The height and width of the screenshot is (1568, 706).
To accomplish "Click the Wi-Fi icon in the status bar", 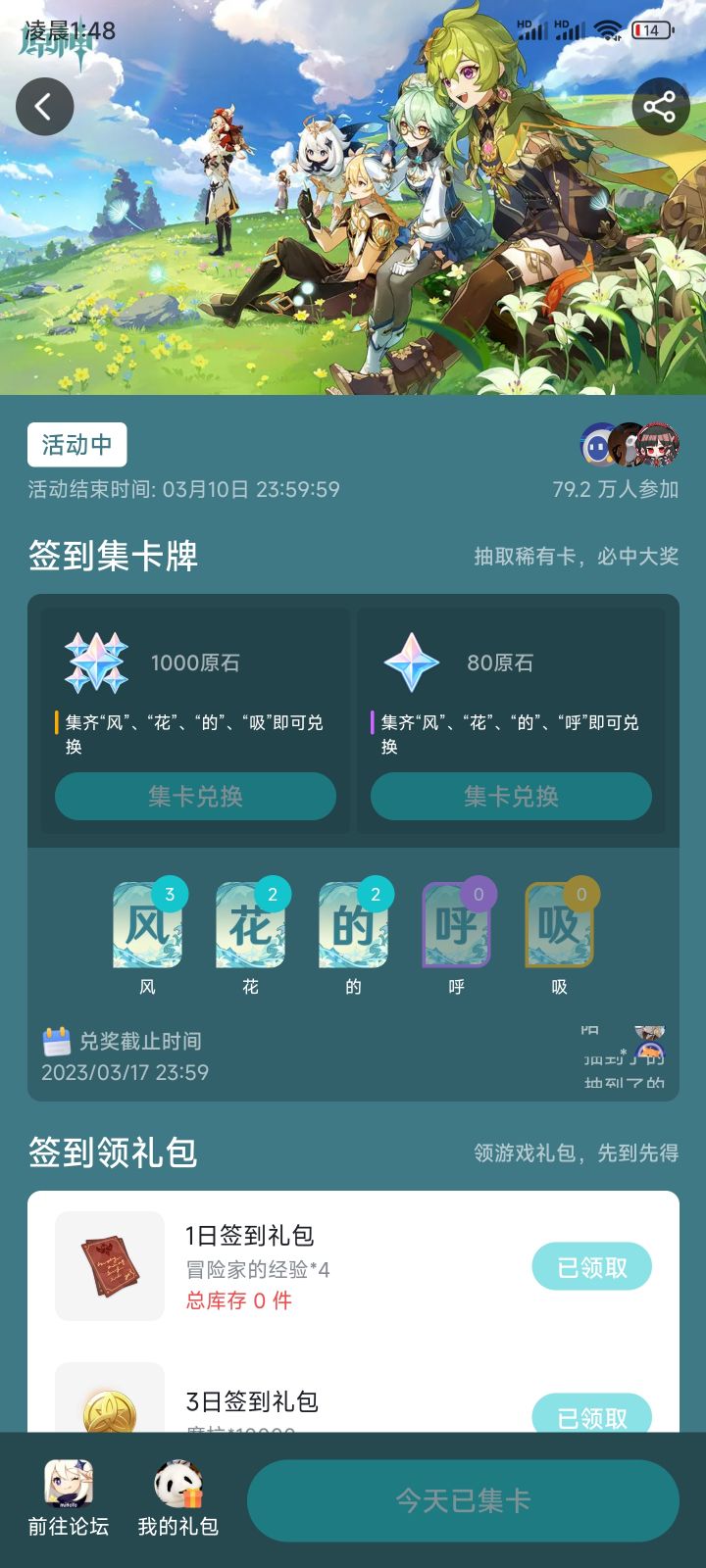I will tap(611, 29).
